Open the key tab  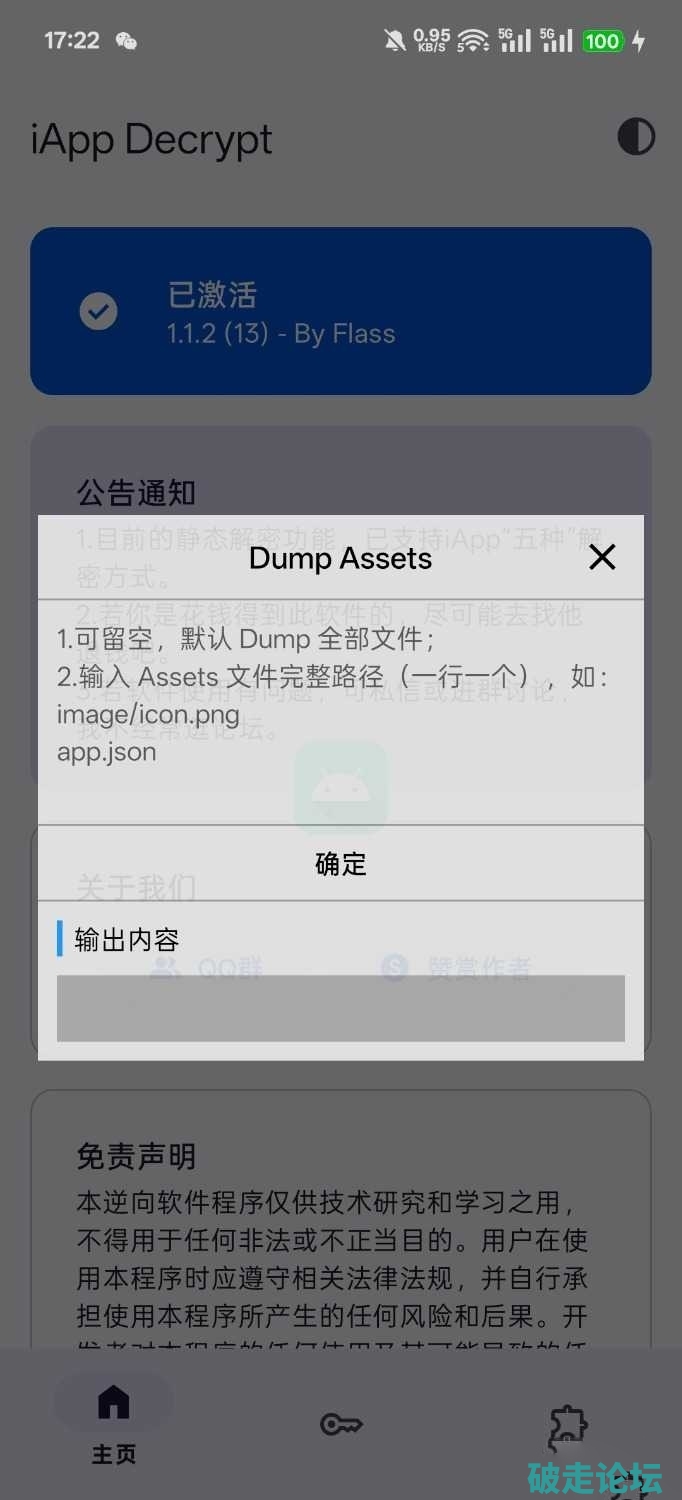pos(341,1424)
